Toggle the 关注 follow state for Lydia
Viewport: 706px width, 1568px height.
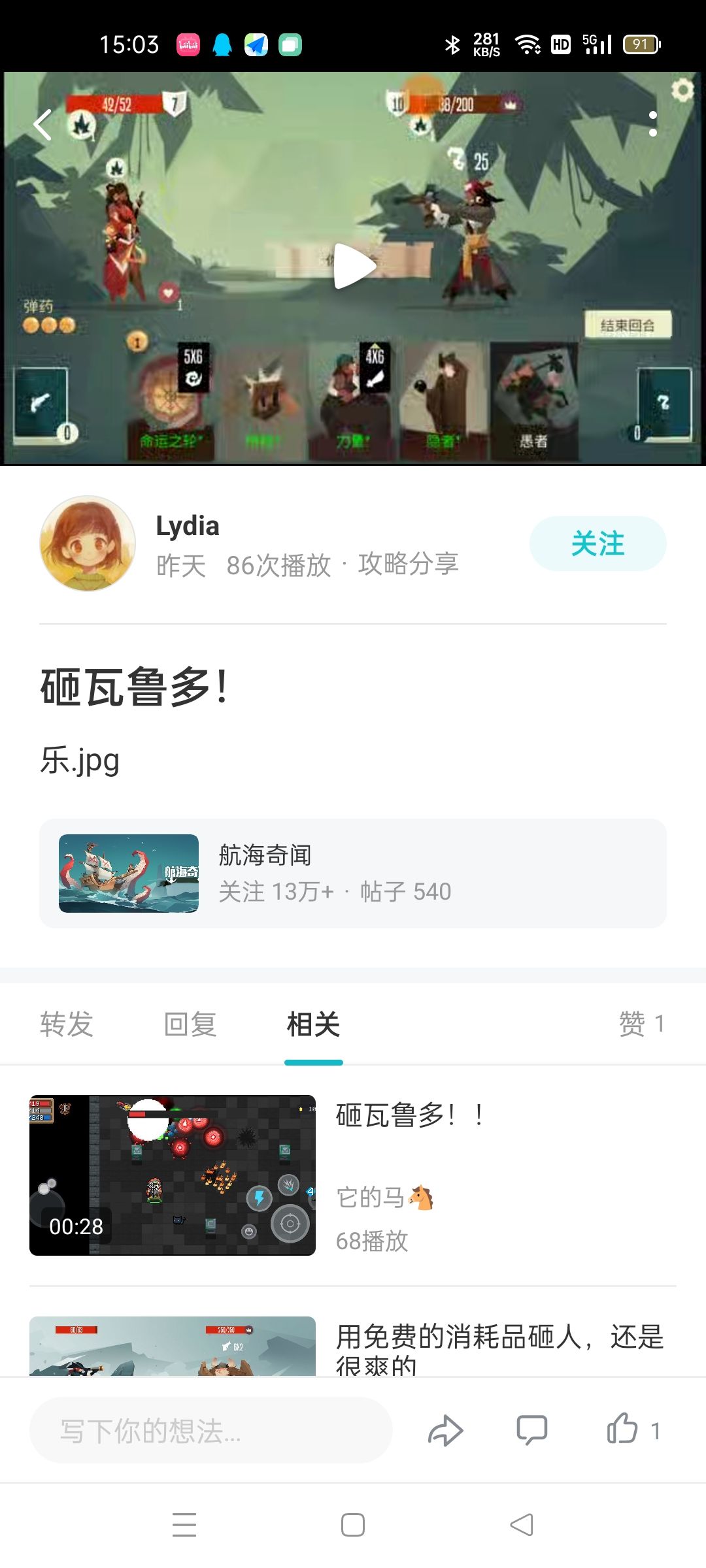pos(597,543)
